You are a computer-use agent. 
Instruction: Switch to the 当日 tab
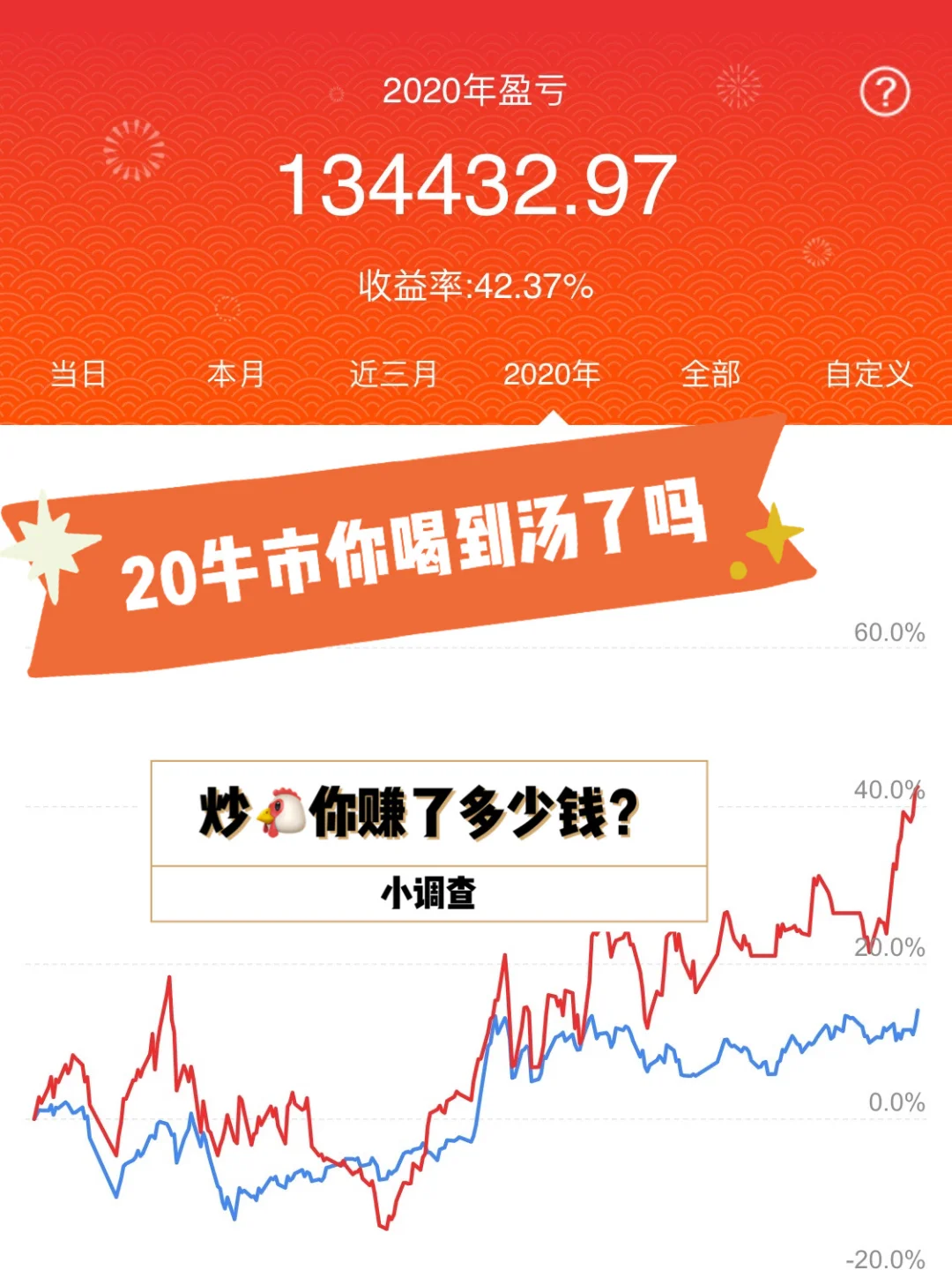78,374
